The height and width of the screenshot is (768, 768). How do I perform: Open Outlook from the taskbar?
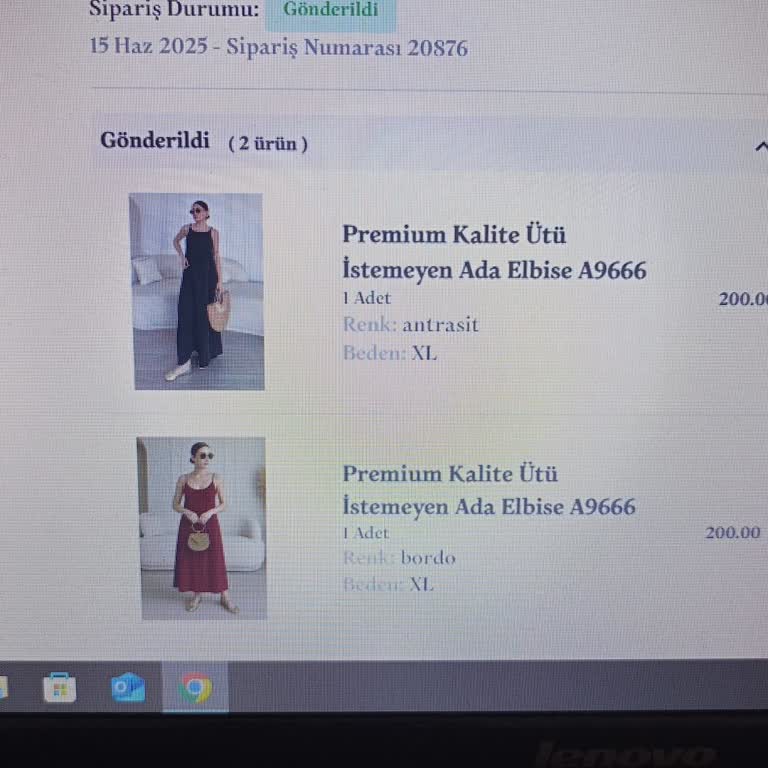128,688
